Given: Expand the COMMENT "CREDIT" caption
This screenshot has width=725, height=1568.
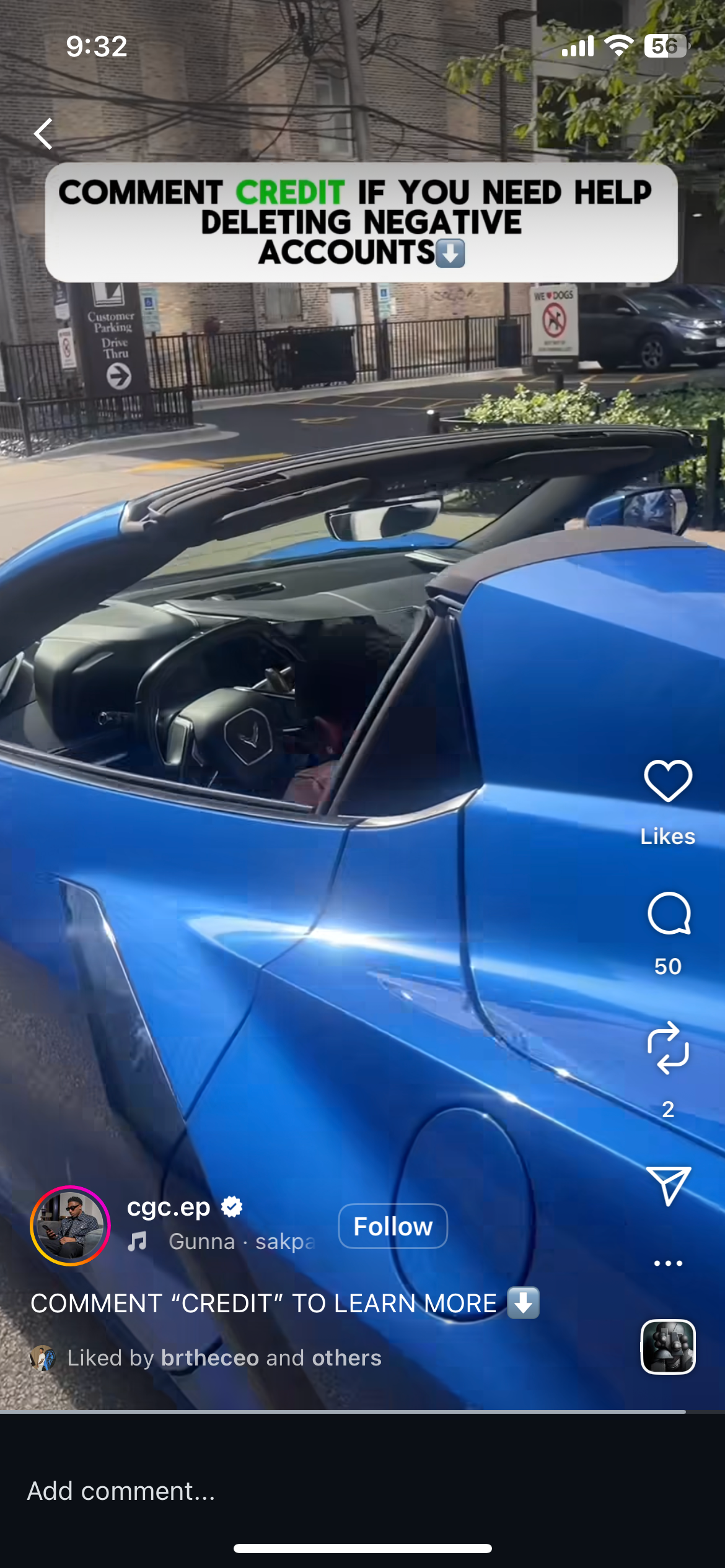Looking at the screenshot, I should click(x=263, y=1304).
